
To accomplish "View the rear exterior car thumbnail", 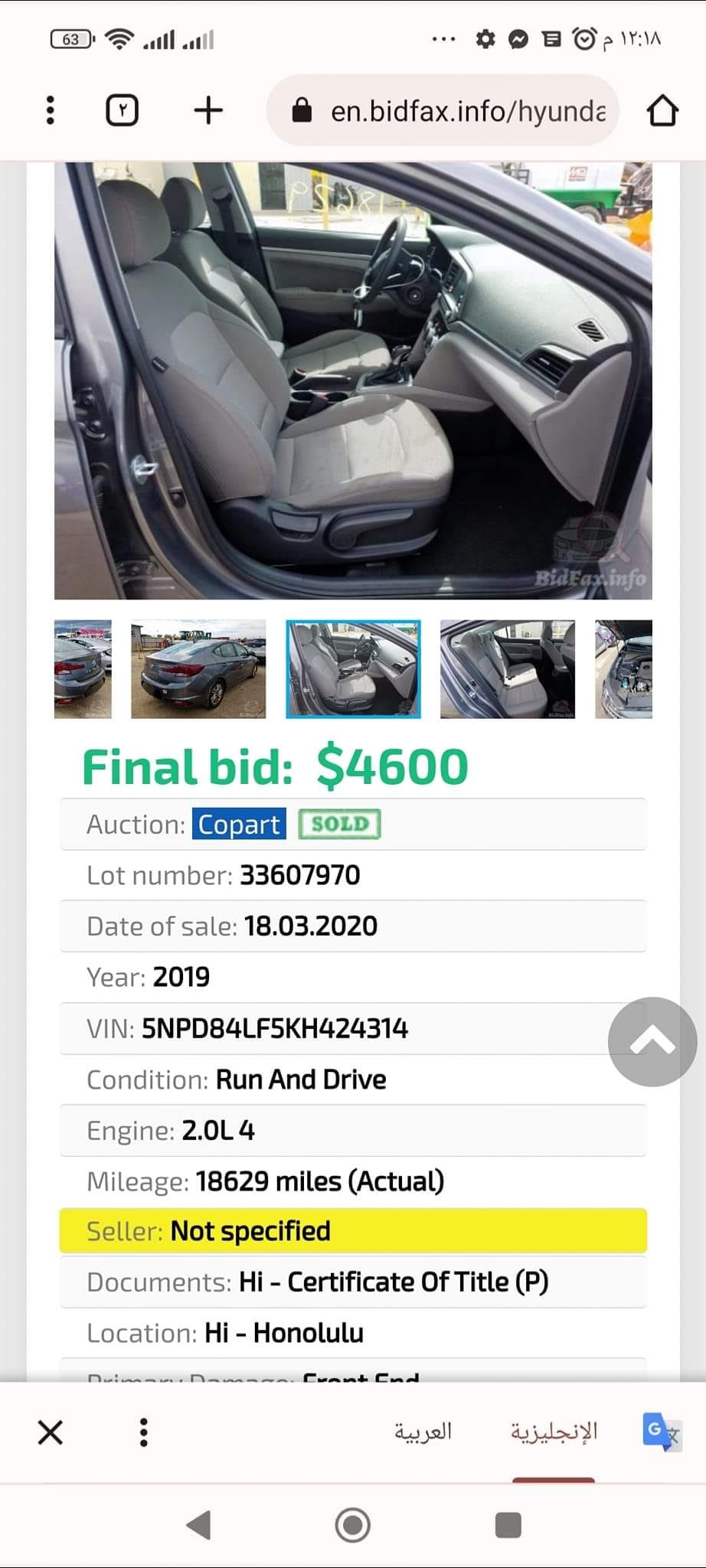I will click(x=198, y=669).
